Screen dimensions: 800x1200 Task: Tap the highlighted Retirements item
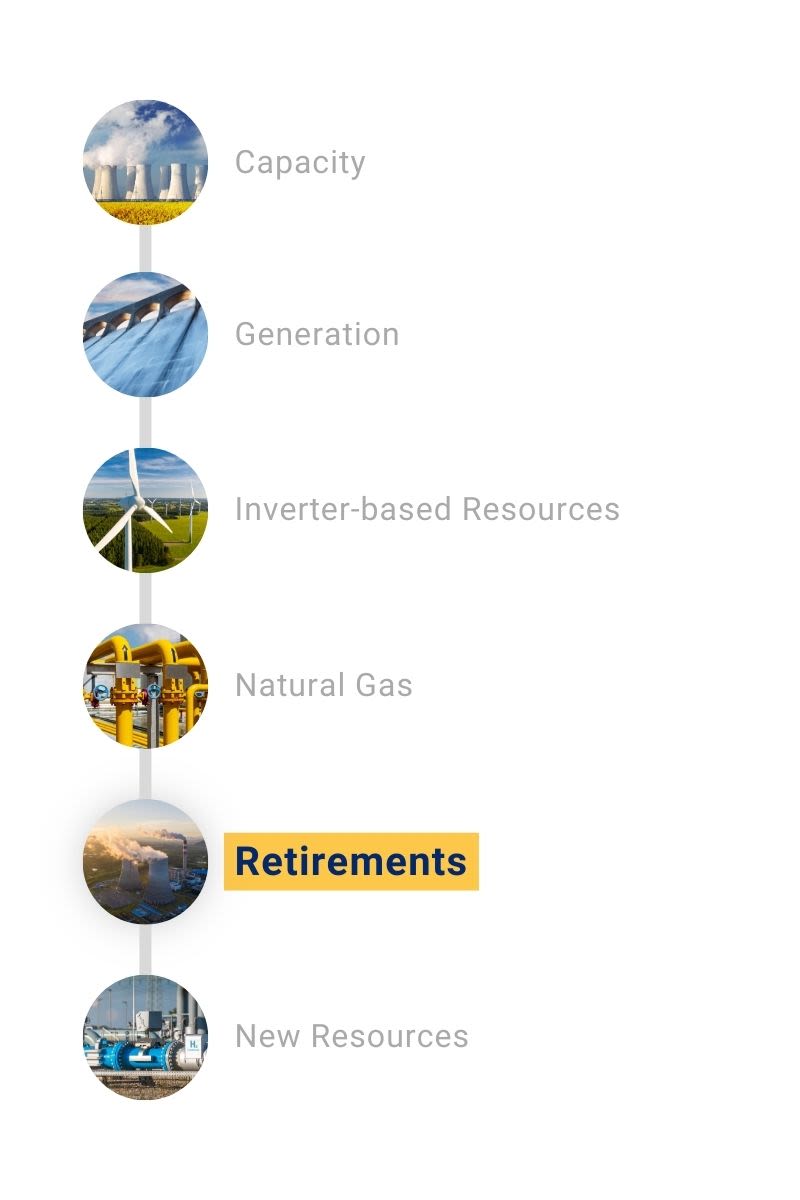coord(351,861)
